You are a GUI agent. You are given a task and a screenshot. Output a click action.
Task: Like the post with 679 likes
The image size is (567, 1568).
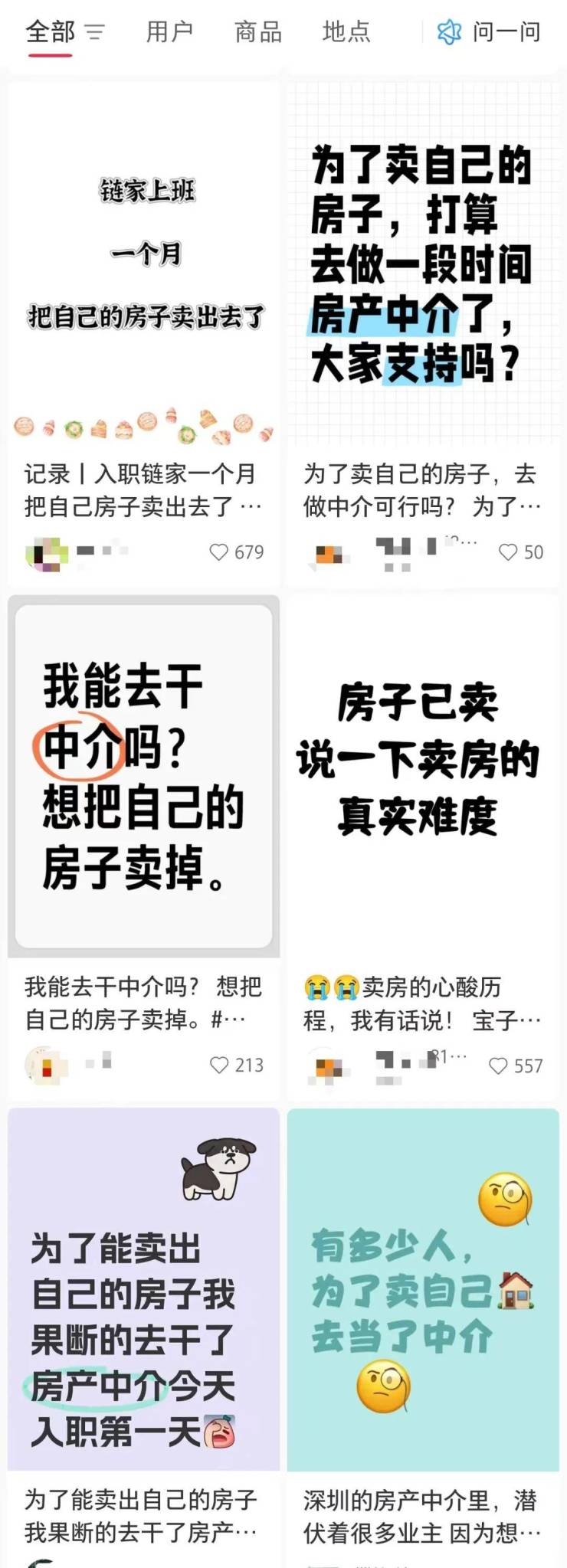pyautogui.click(x=220, y=552)
